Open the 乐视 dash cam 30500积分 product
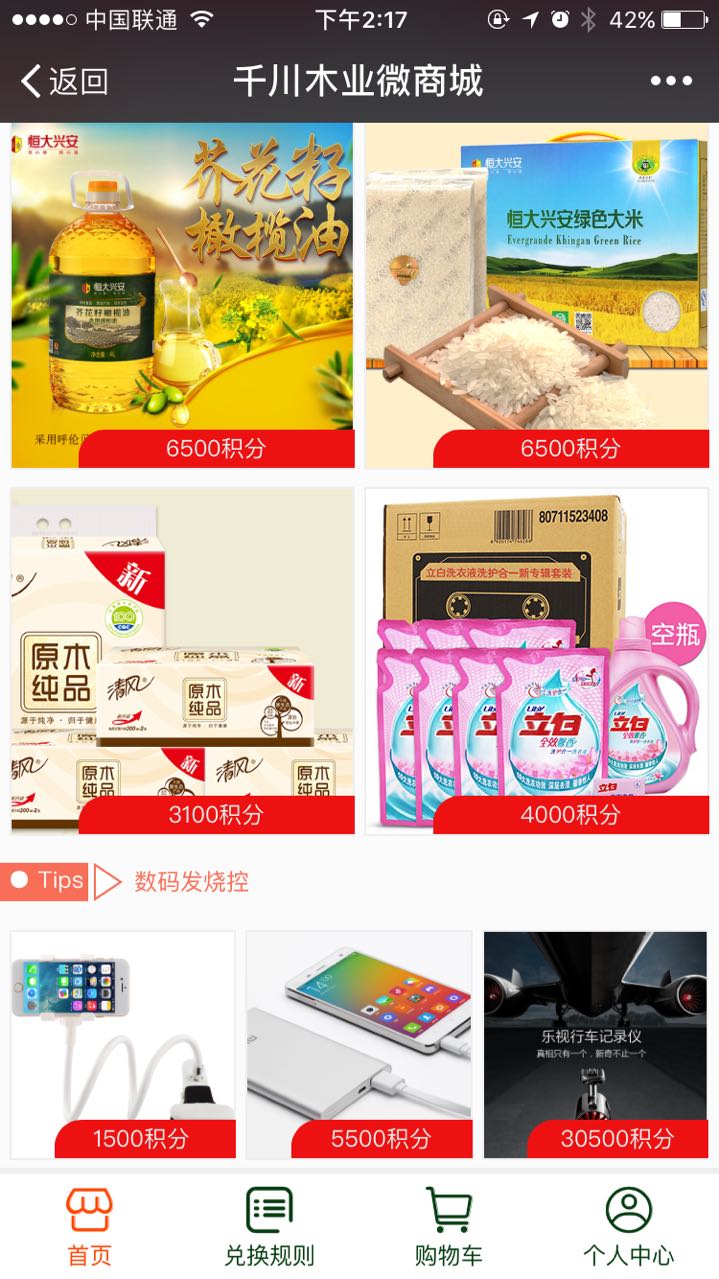The image size is (719, 1279). pos(596,1045)
